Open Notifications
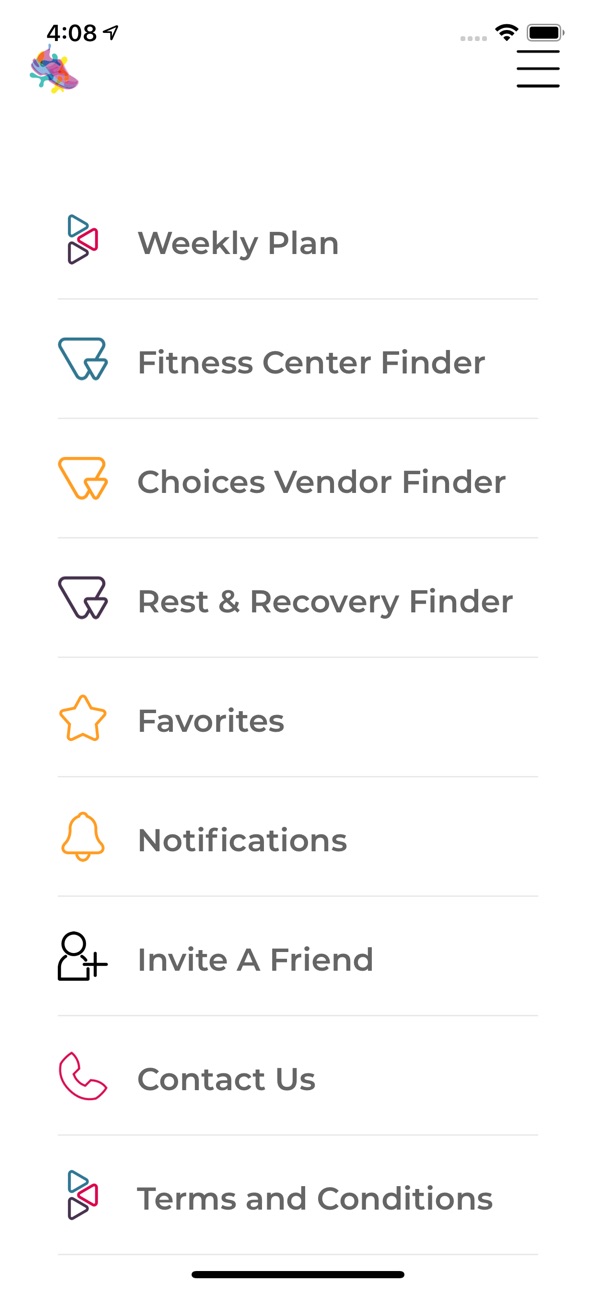596x1290 pixels. (298, 837)
